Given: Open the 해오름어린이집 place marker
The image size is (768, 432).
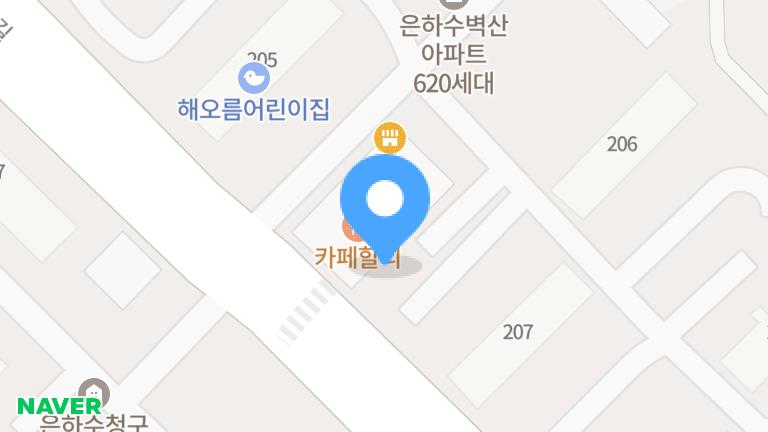Looking at the screenshot, I should (x=253, y=77).
